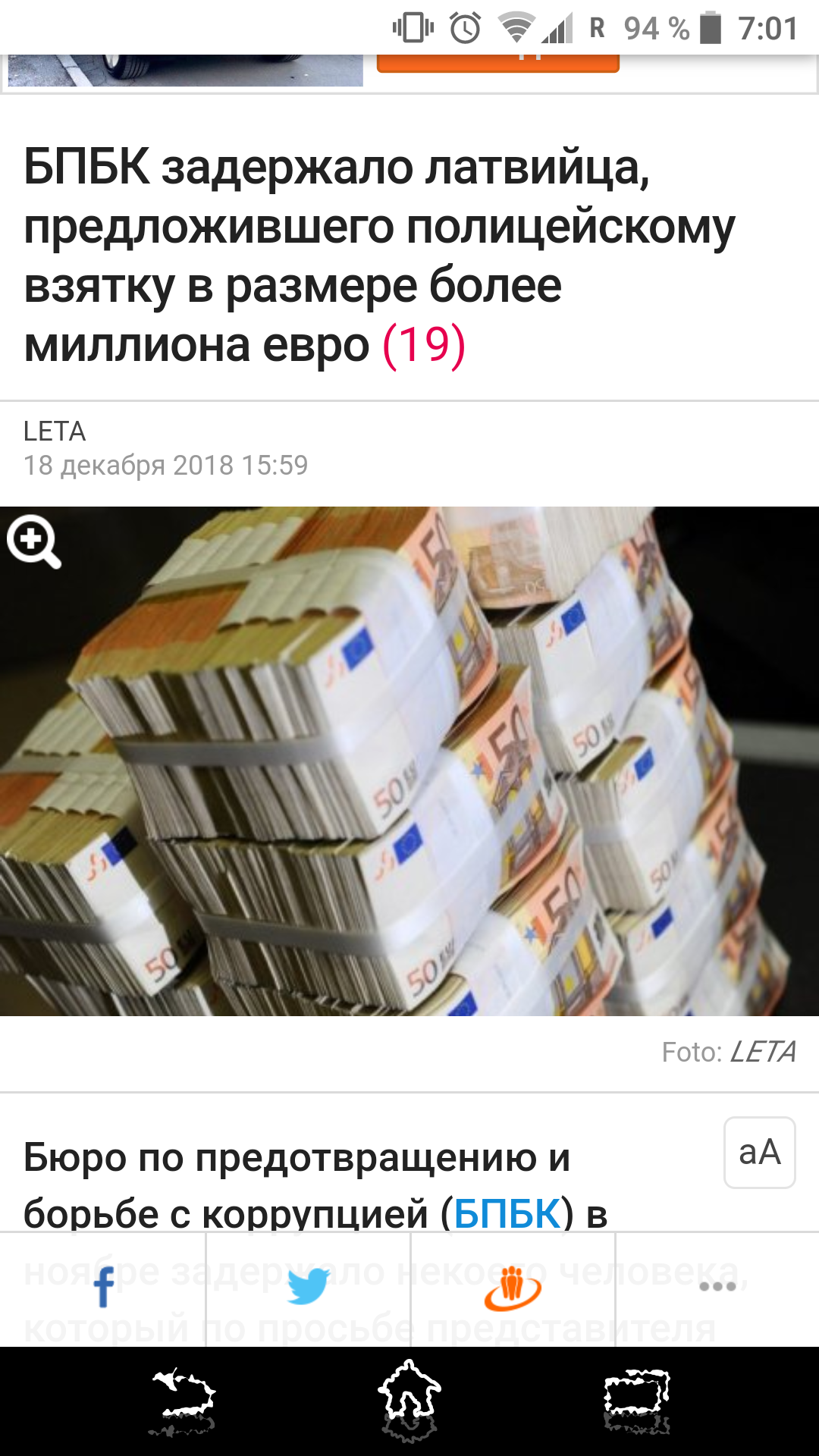Screen dimensions: 819x1456
Task: Open more sharing options (three dots)
Action: click(x=717, y=1288)
